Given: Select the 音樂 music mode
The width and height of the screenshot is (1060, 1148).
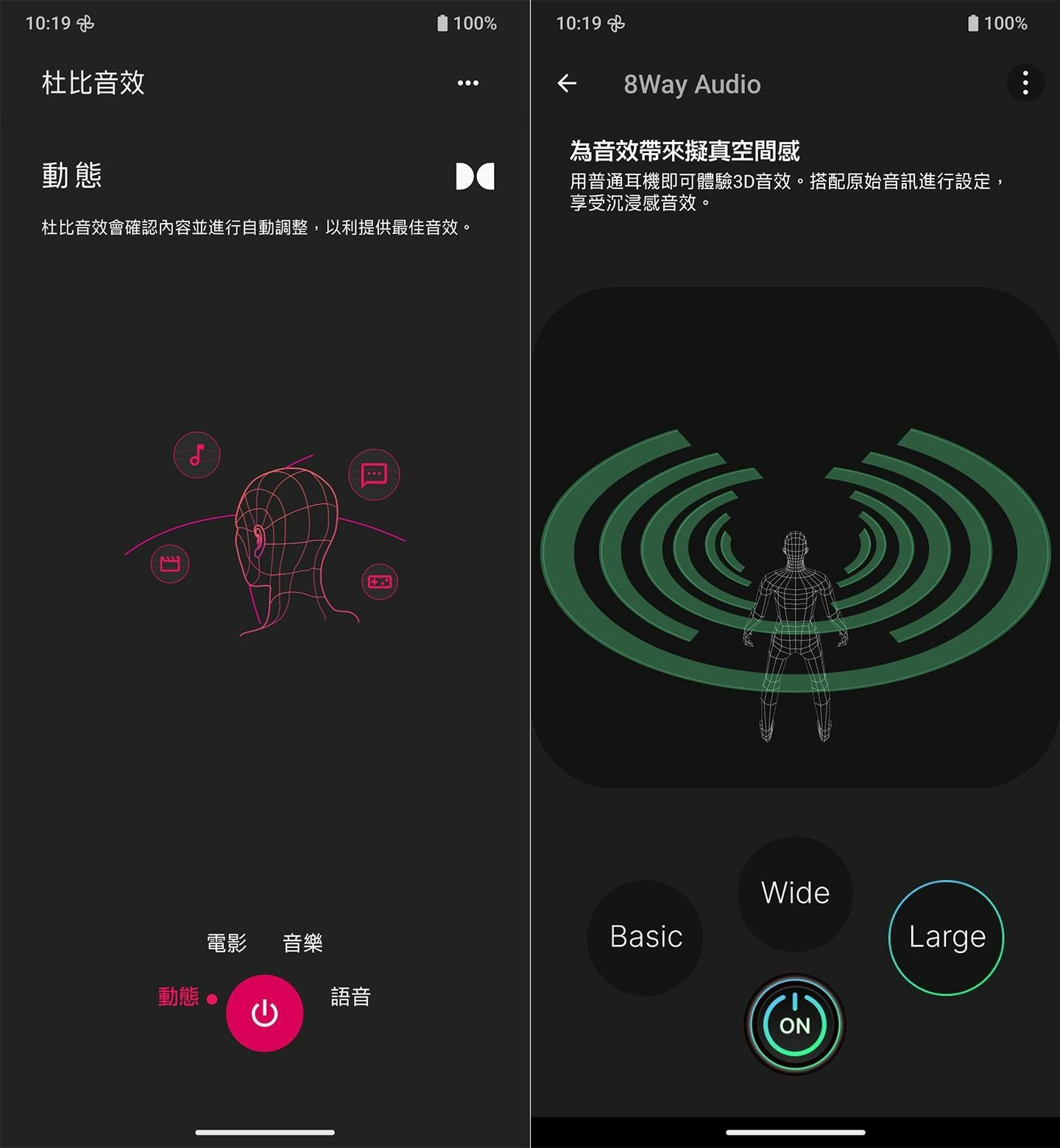Looking at the screenshot, I should click(303, 943).
